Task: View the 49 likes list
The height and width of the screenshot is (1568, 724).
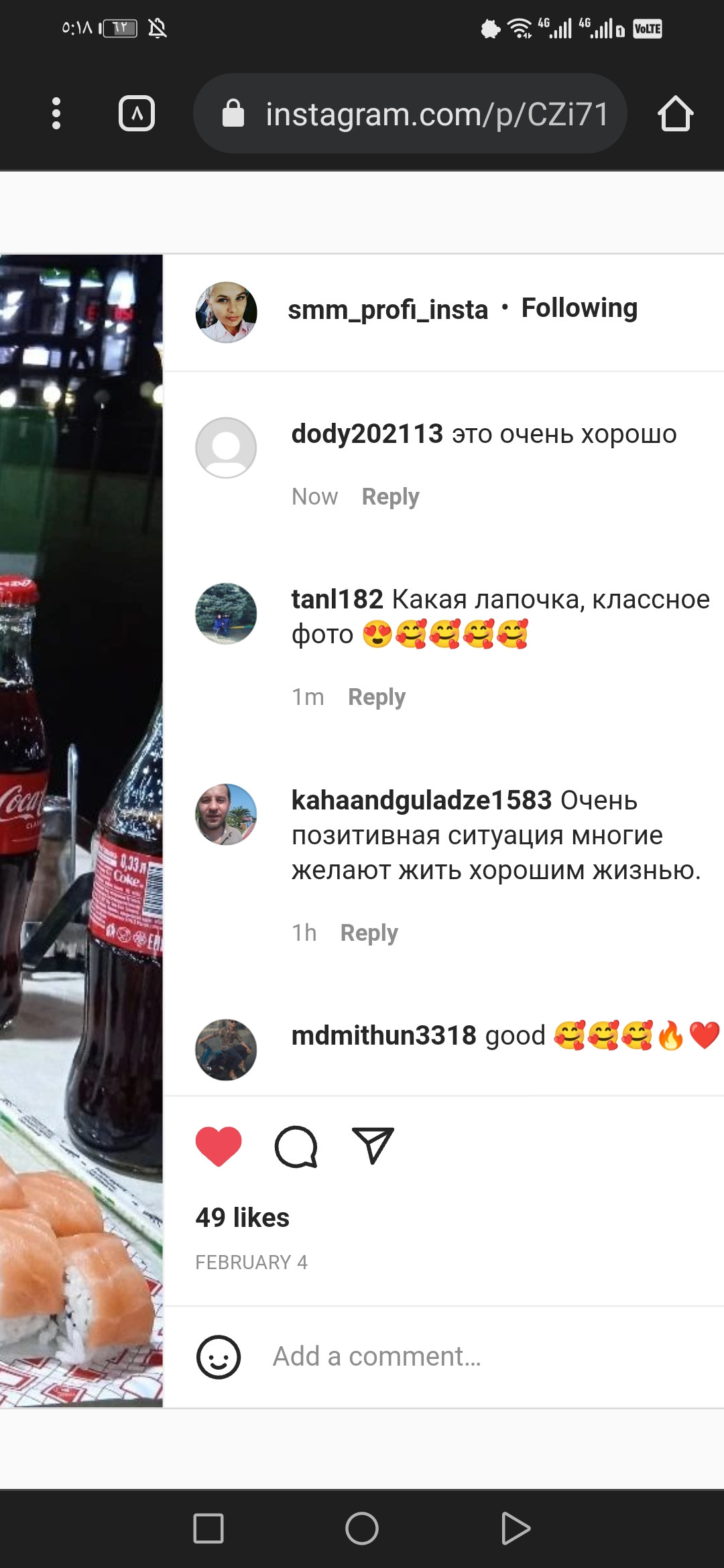Action: click(x=242, y=1218)
